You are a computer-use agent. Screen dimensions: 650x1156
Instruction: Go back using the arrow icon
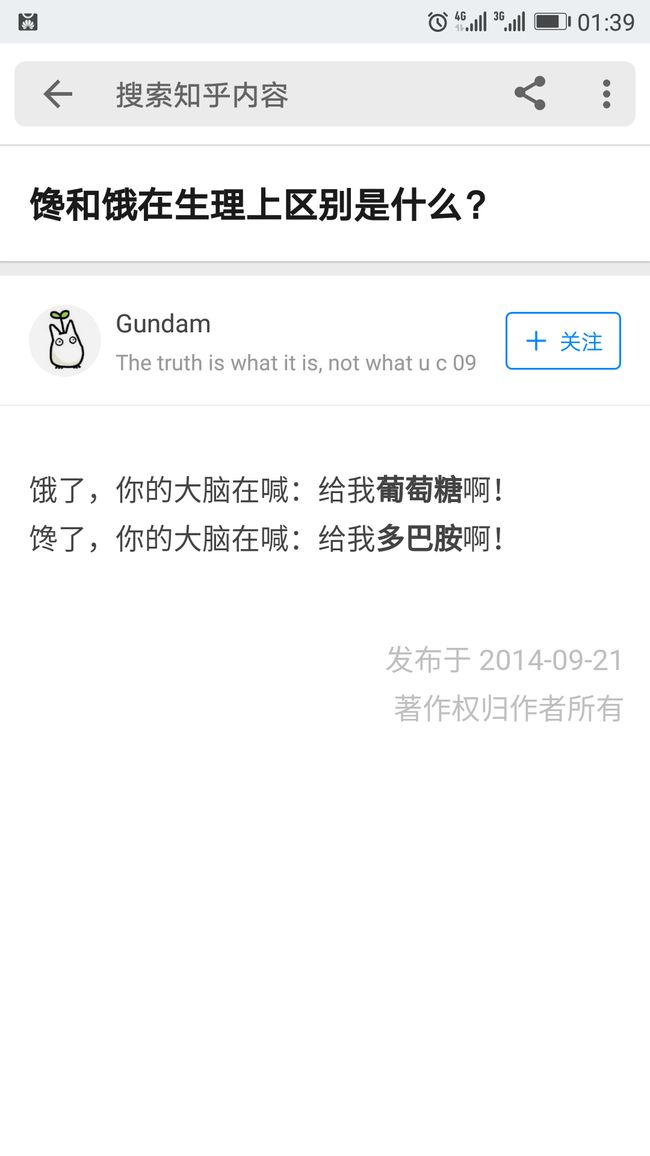click(x=57, y=94)
